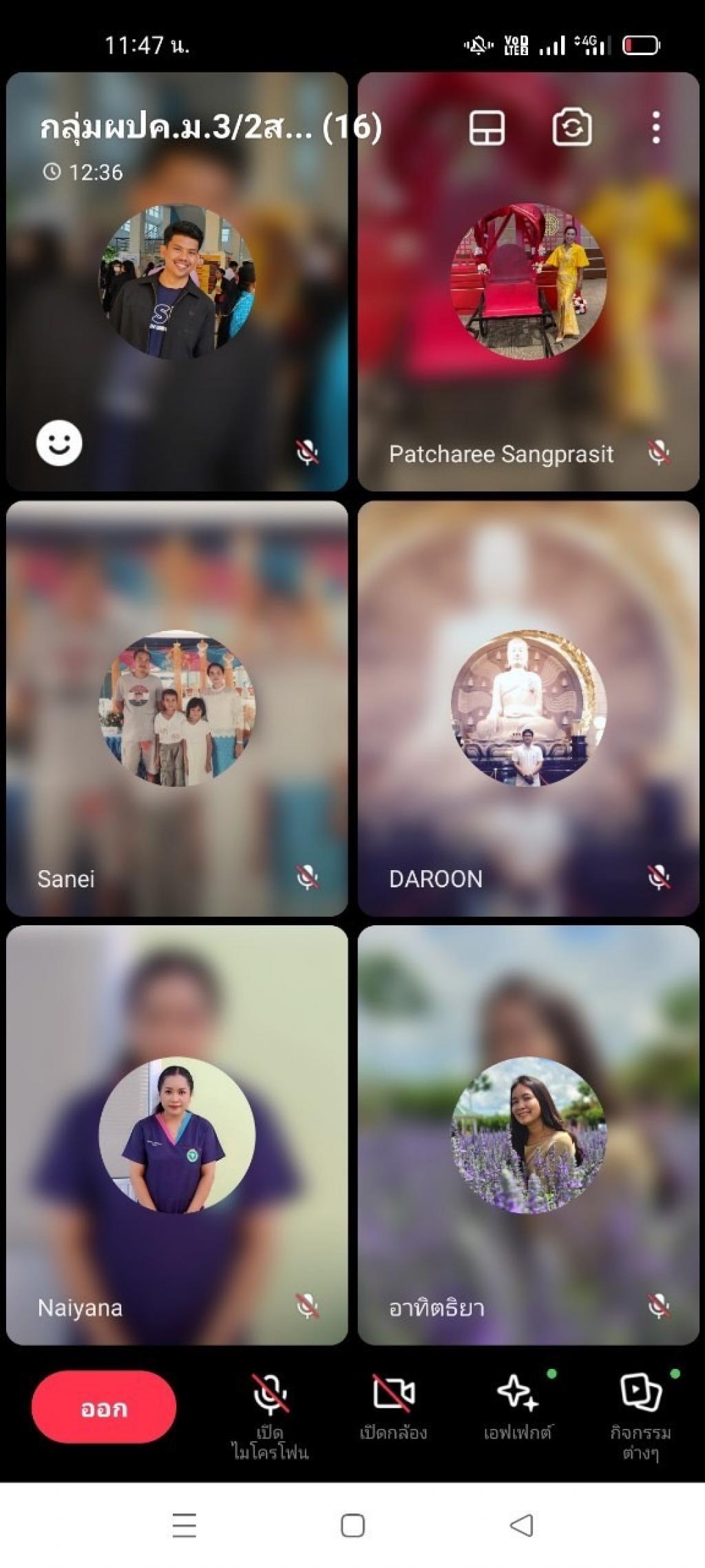Leave the call with ออก button
This screenshot has width=705, height=1568.
pyautogui.click(x=104, y=1407)
